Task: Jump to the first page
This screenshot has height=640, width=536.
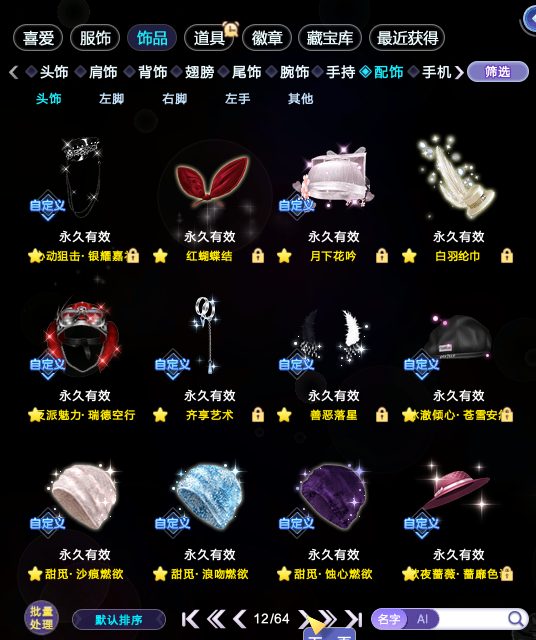Action: [x=190, y=619]
